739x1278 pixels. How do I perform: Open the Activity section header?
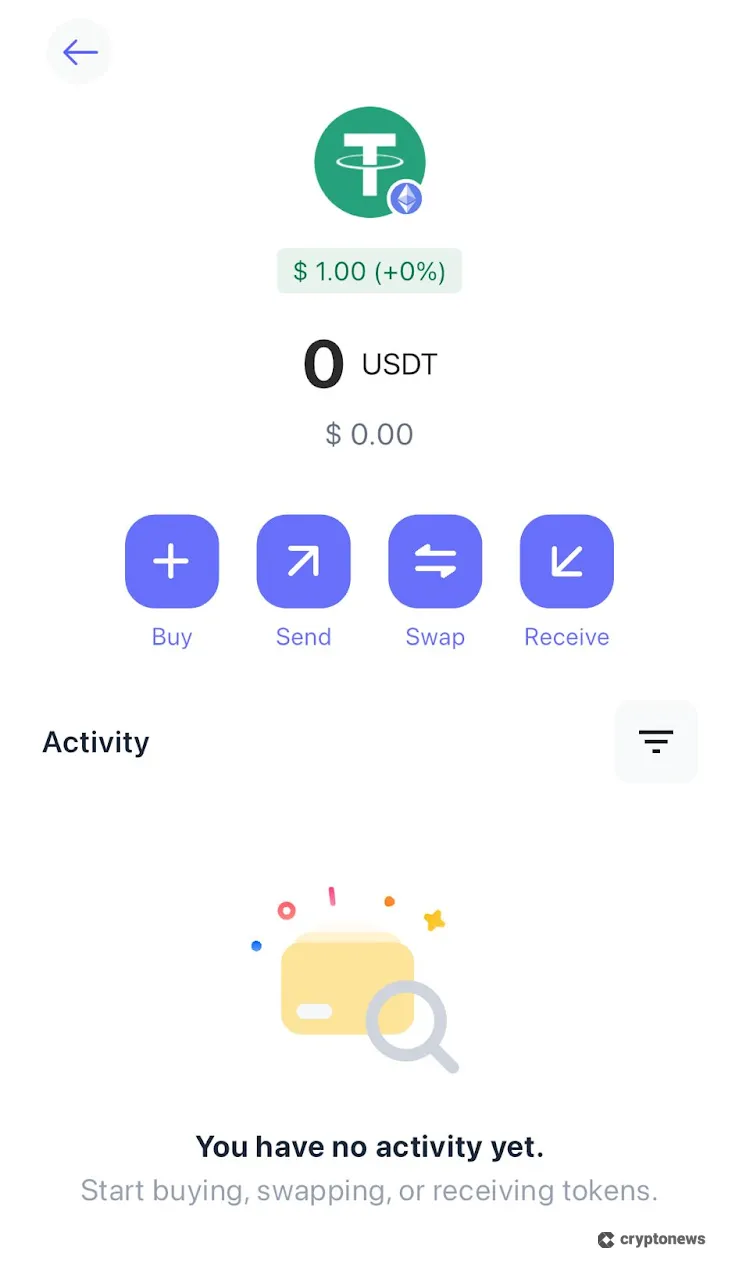click(x=95, y=741)
